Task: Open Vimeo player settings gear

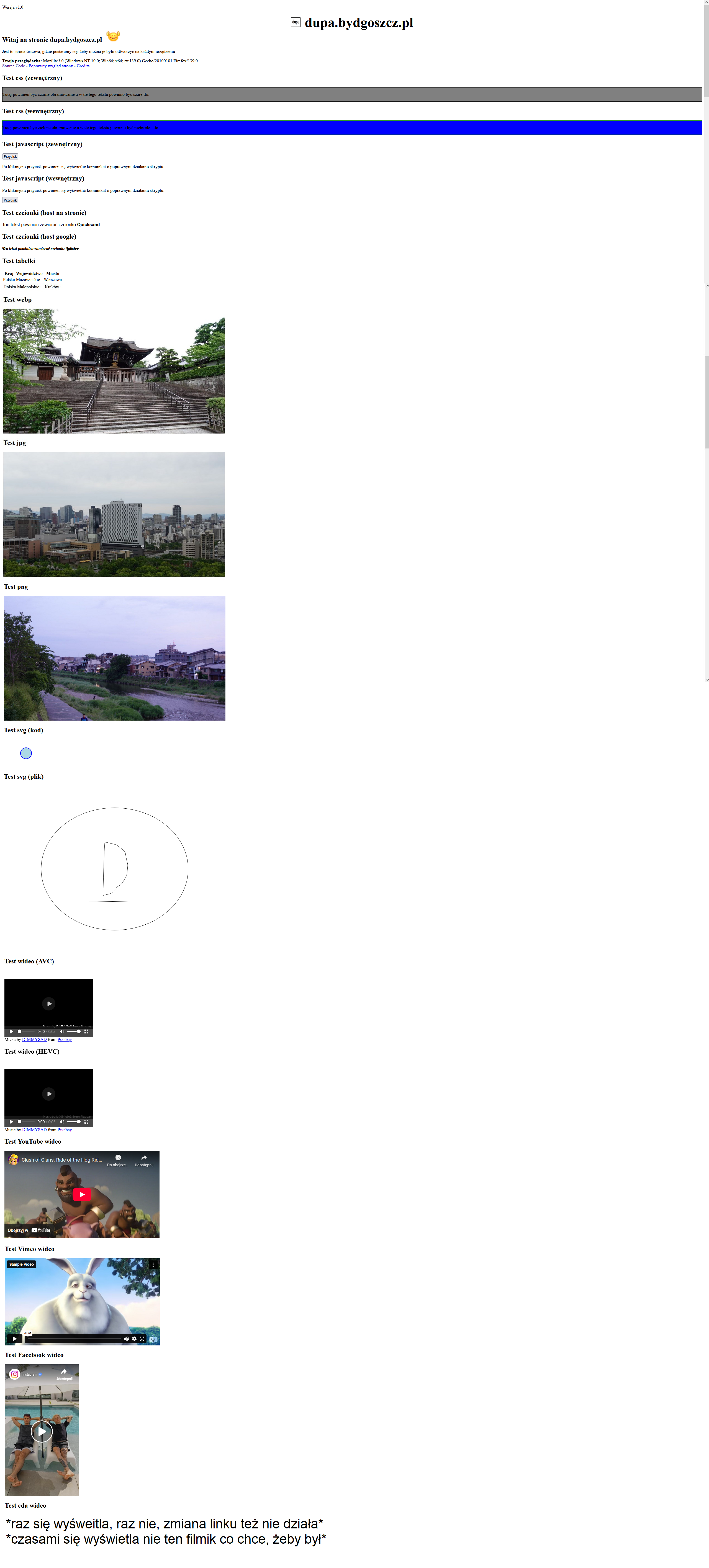Action: click(135, 1339)
